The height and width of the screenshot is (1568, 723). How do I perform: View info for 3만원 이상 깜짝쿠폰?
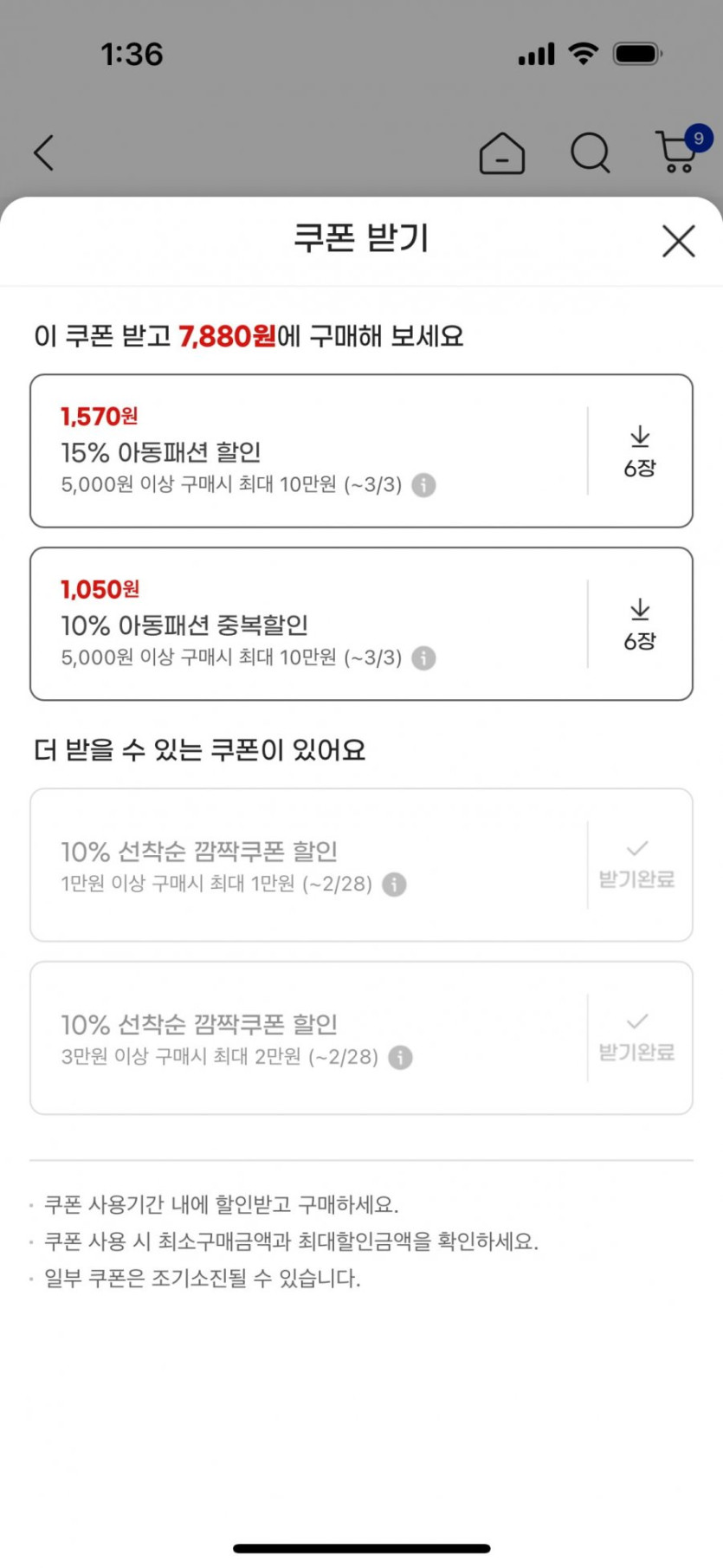coord(400,1058)
